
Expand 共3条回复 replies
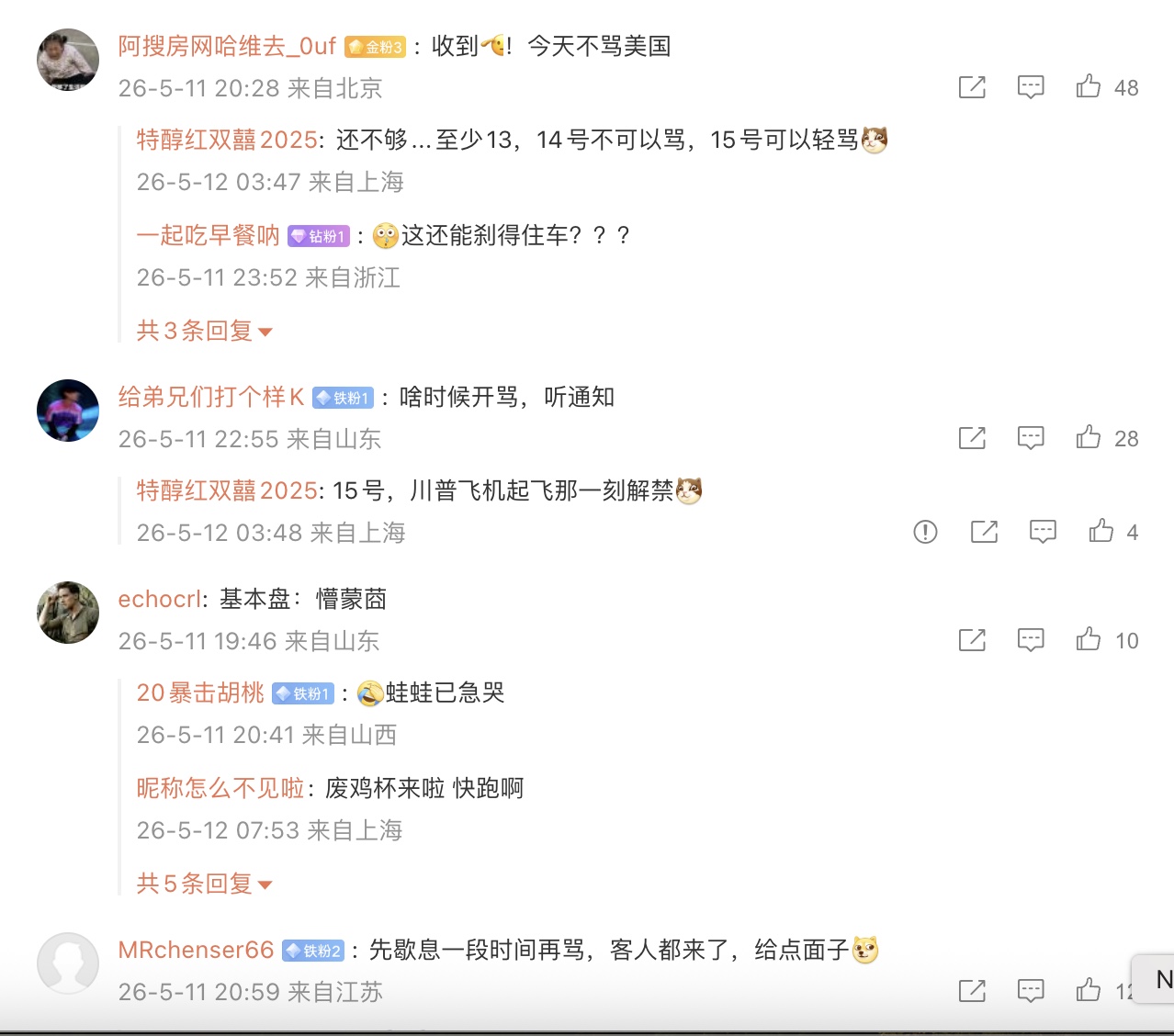click(204, 331)
